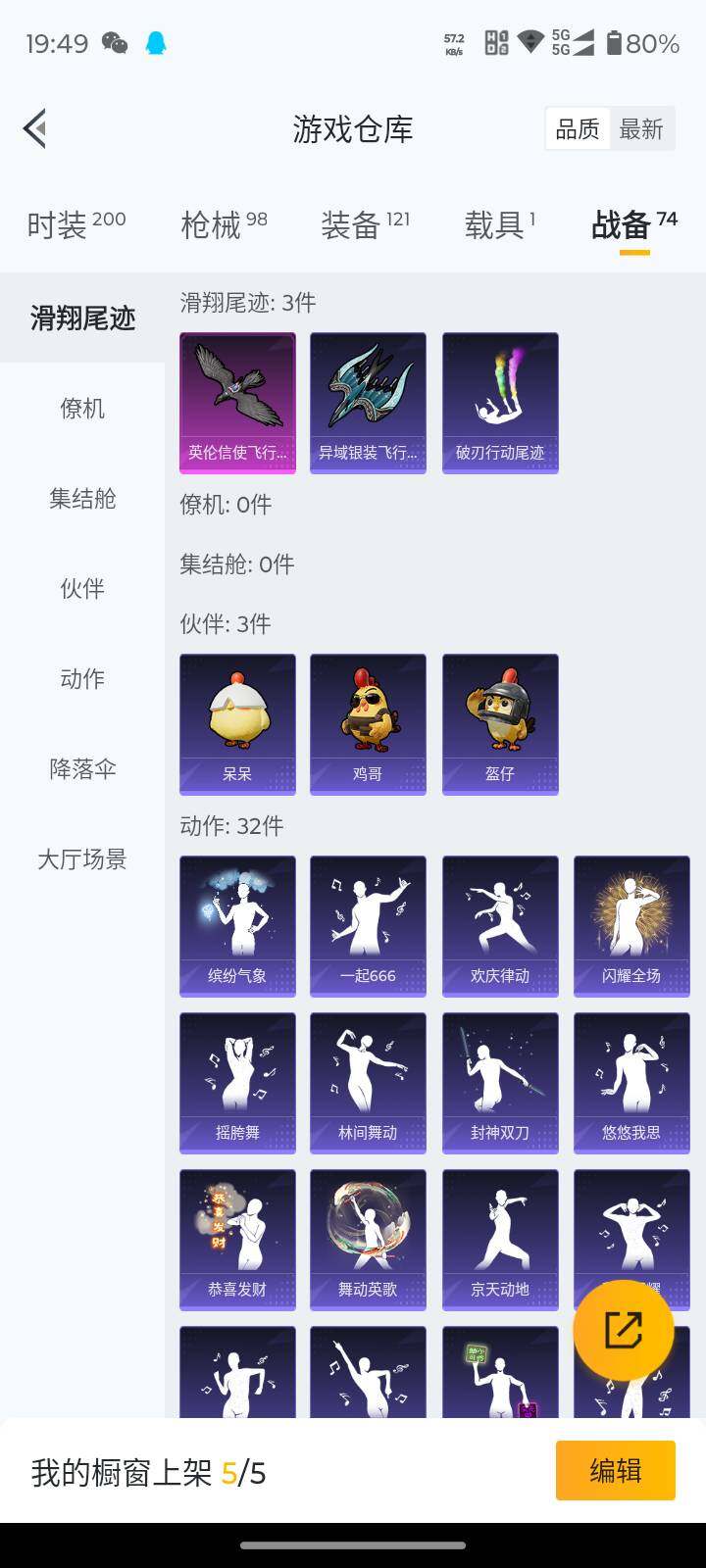This screenshot has width=706, height=1568.
Task: Open the 载具 tab
Action: 500,224
